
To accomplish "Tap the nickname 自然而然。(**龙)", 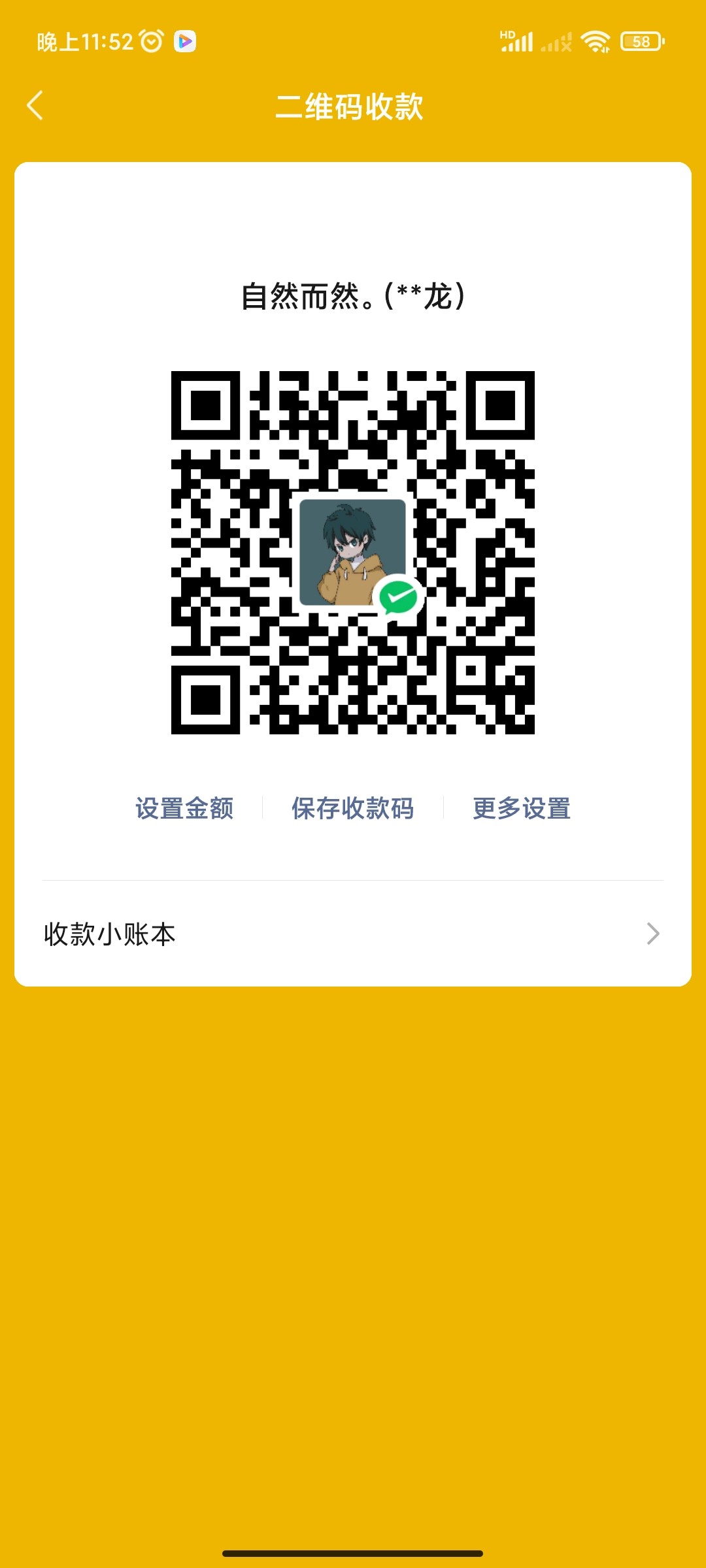I will [353, 295].
